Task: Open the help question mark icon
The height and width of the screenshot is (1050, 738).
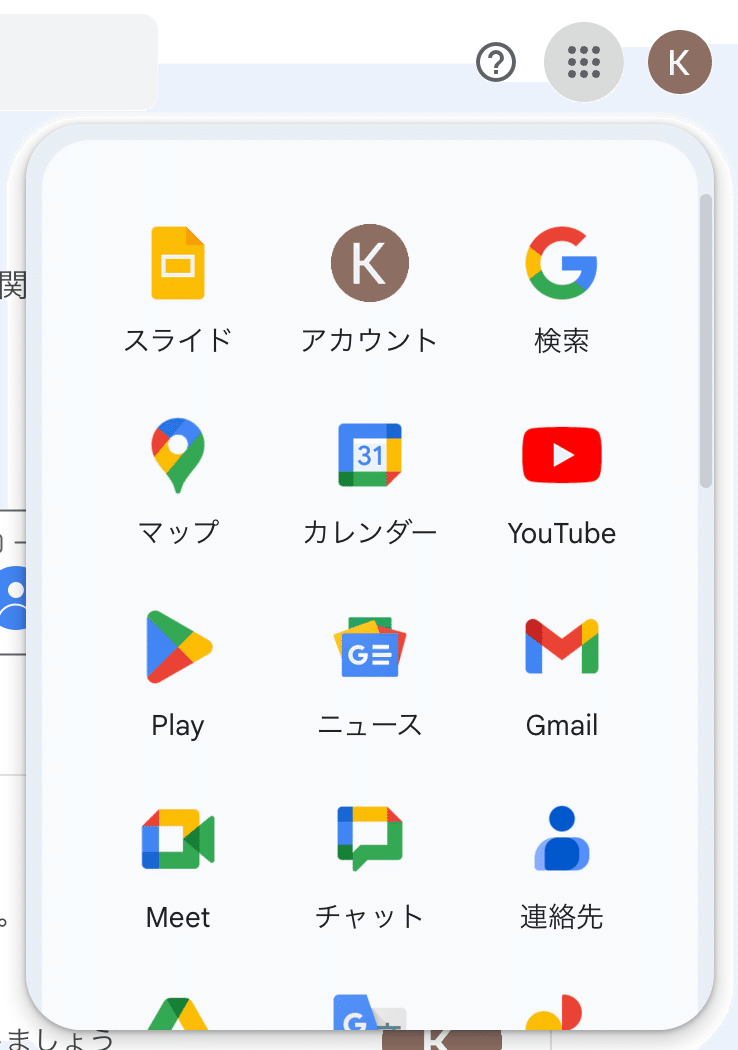Action: point(496,63)
